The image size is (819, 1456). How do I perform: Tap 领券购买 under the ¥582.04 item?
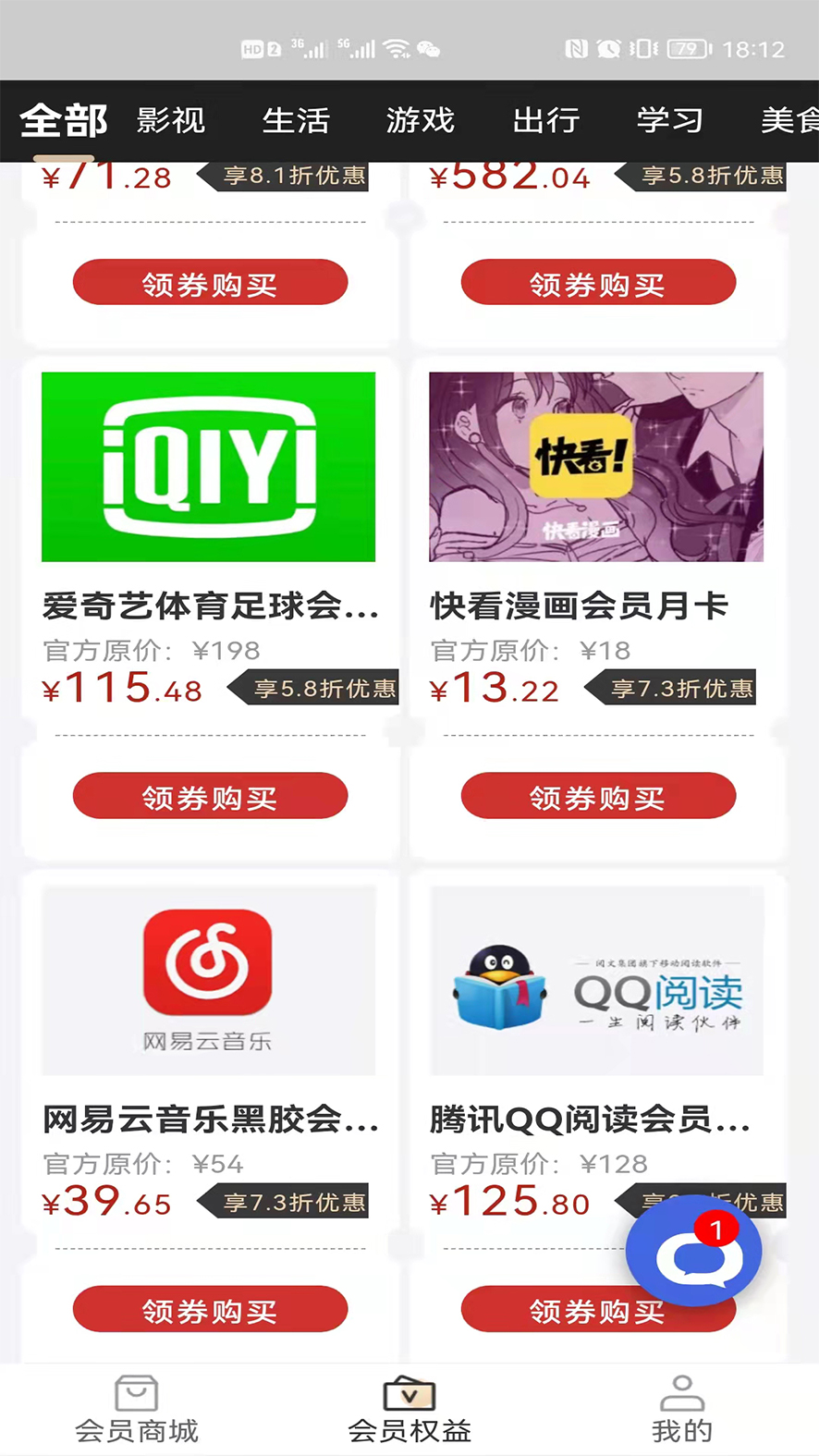[598, 283]
